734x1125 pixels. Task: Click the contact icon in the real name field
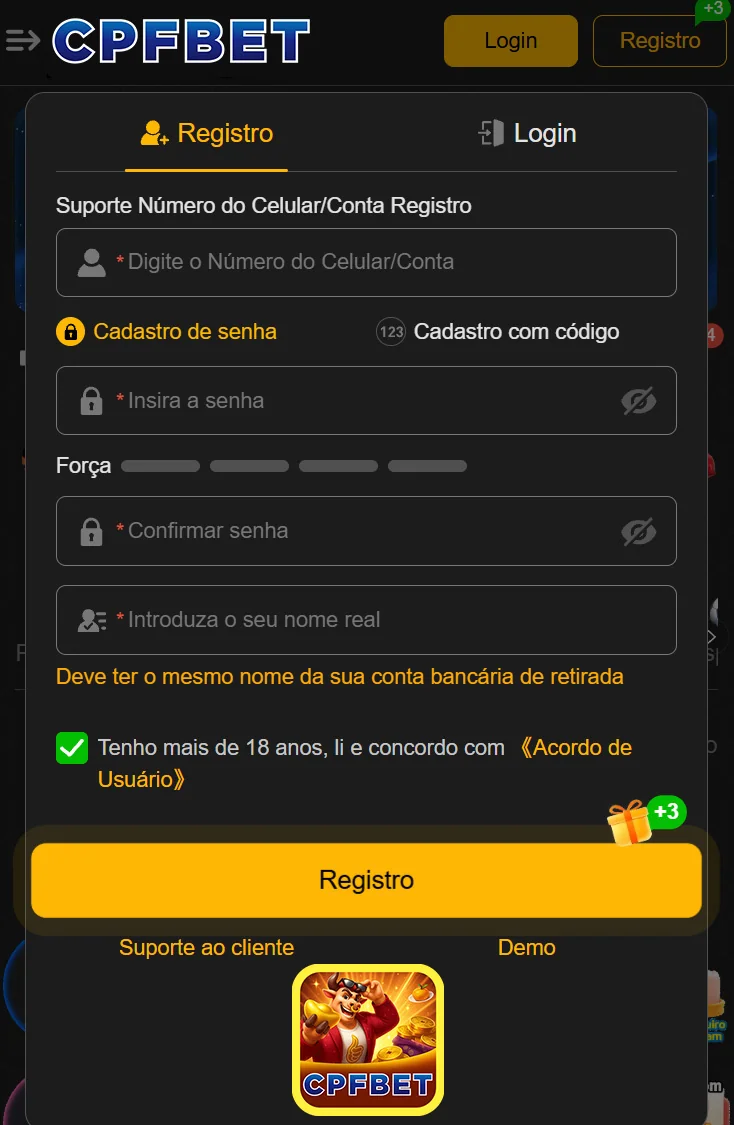pos(91,620)
